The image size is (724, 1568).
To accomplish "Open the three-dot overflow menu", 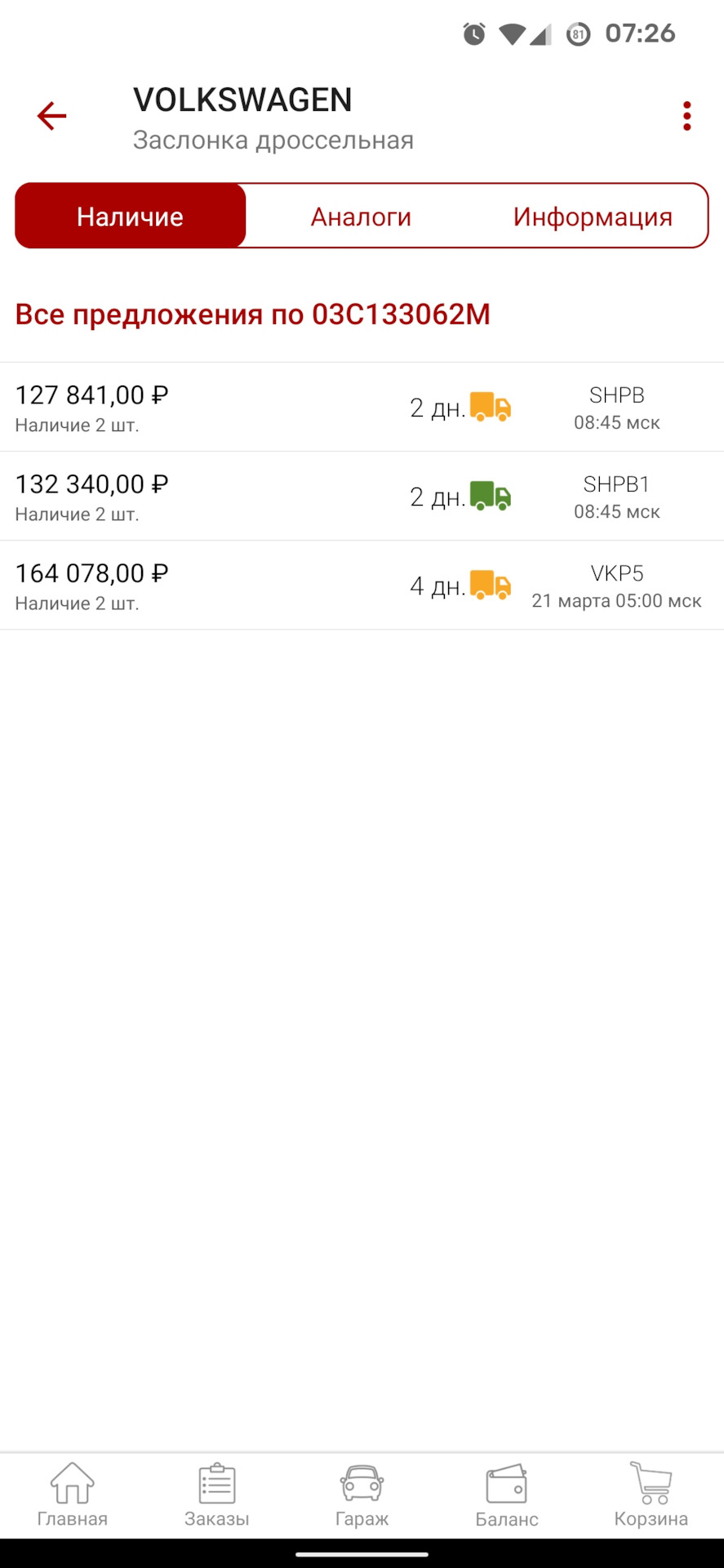I will click(x=687, y=116).
